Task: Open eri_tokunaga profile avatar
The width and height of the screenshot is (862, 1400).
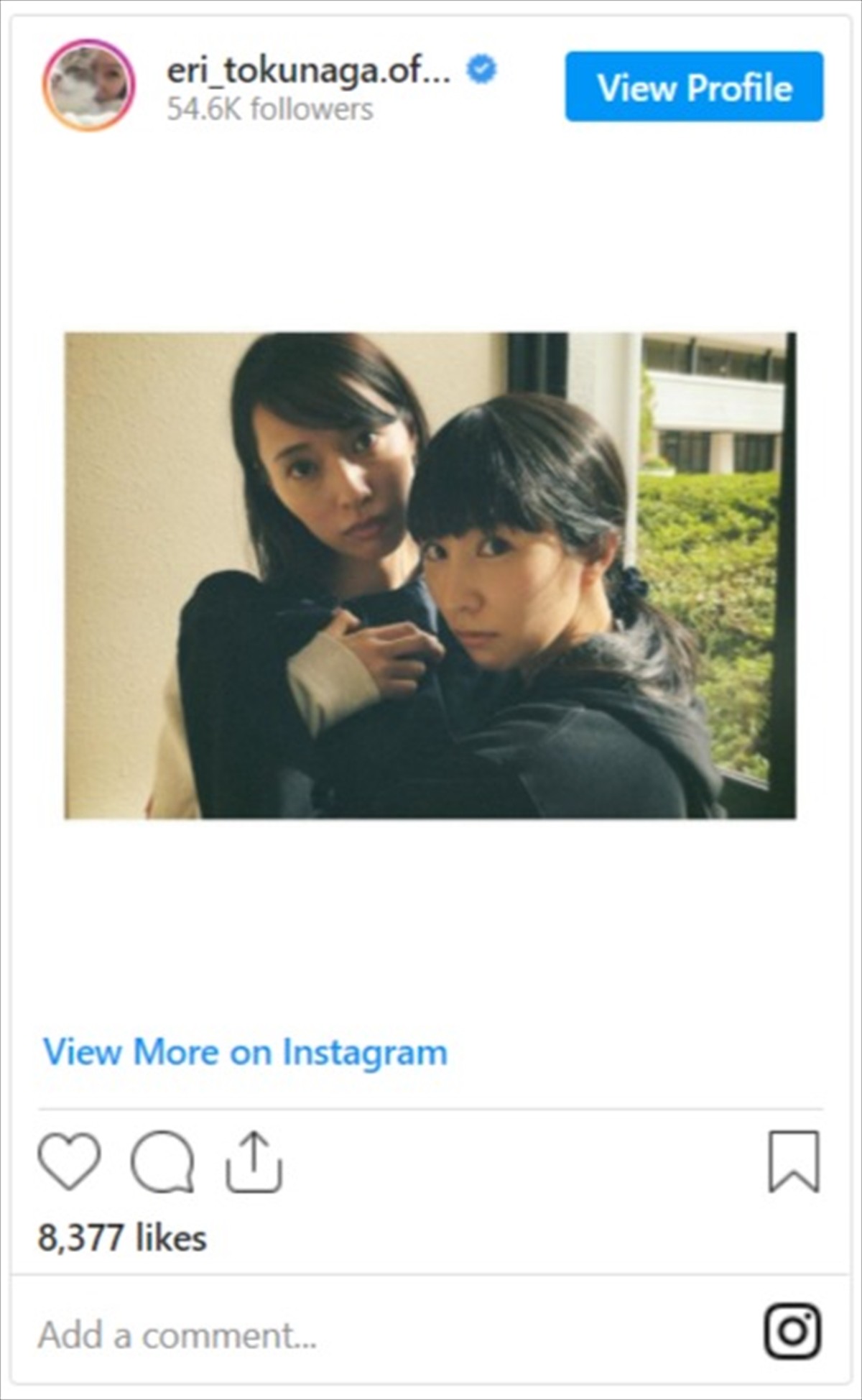Action: pyautogui.click(x=88, y=86)
